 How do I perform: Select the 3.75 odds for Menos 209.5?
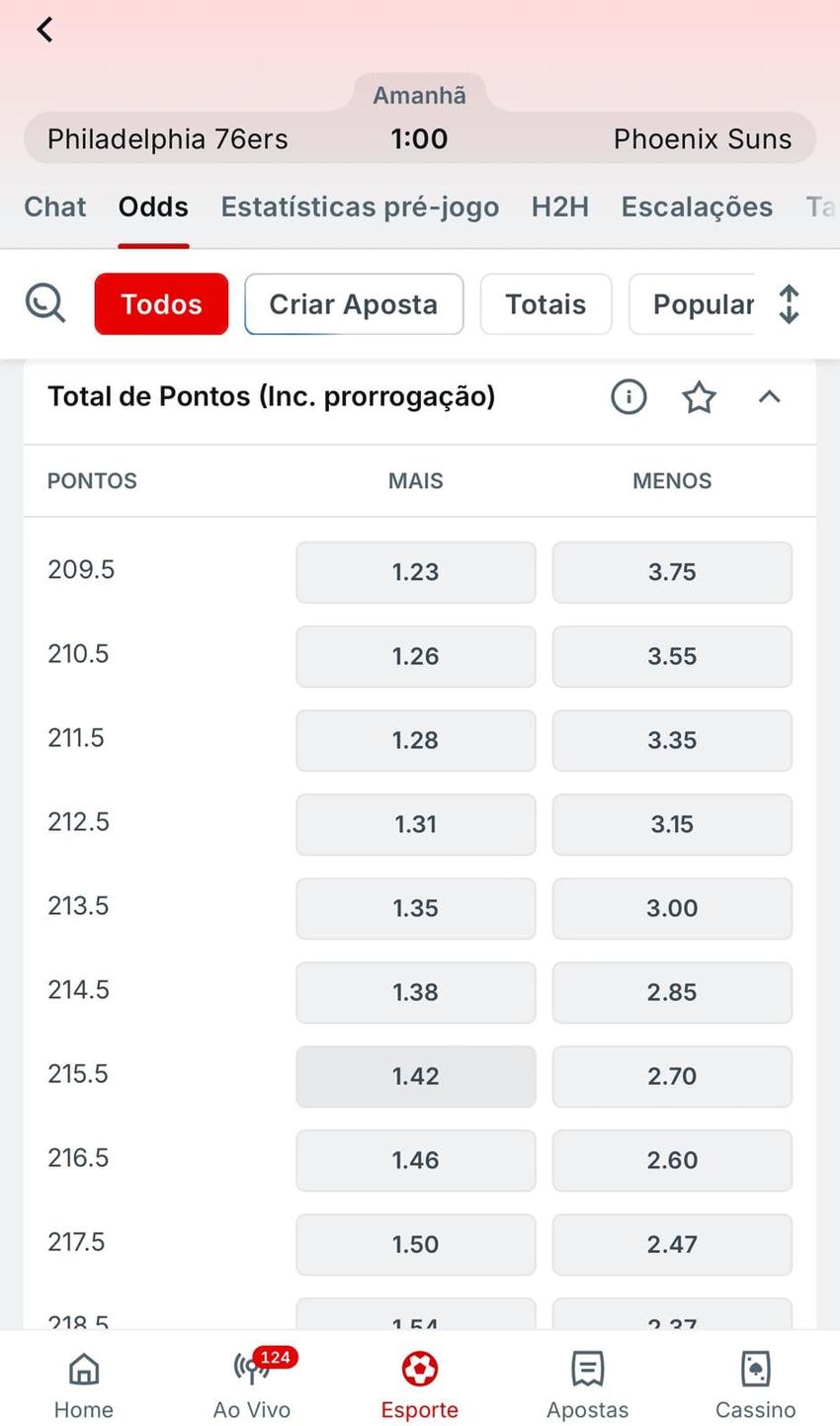[x=672, y=571]
